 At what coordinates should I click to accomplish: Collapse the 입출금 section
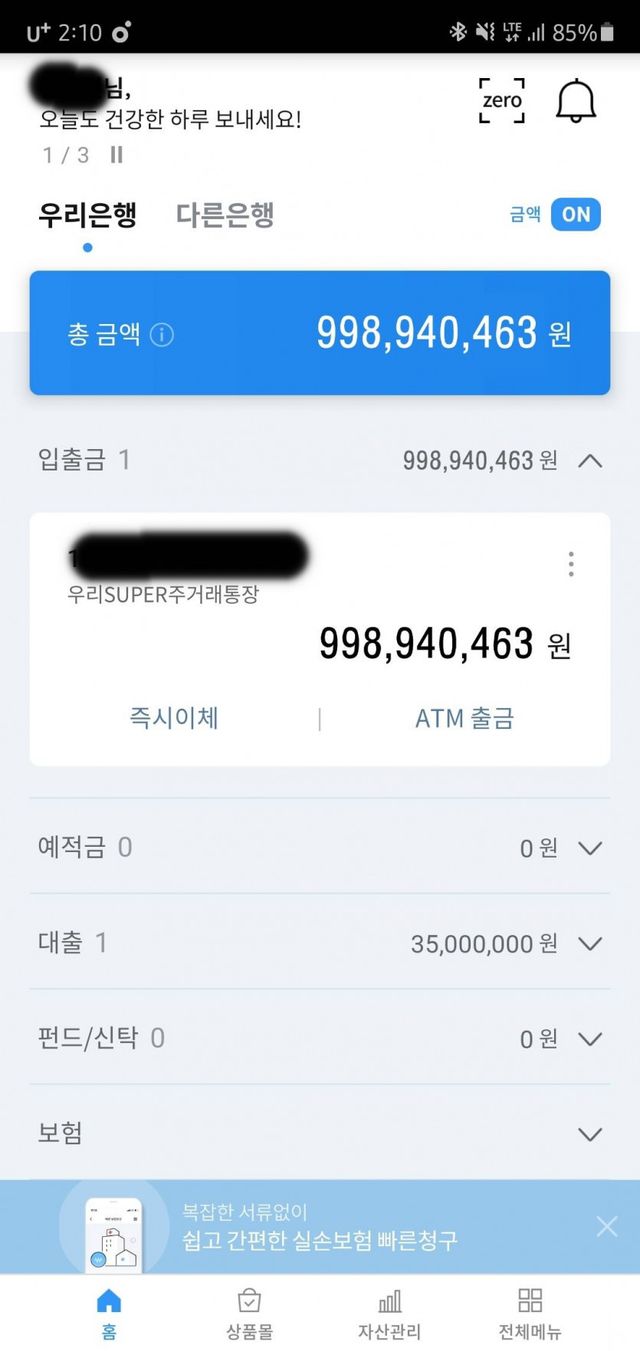tap(590, 461)
